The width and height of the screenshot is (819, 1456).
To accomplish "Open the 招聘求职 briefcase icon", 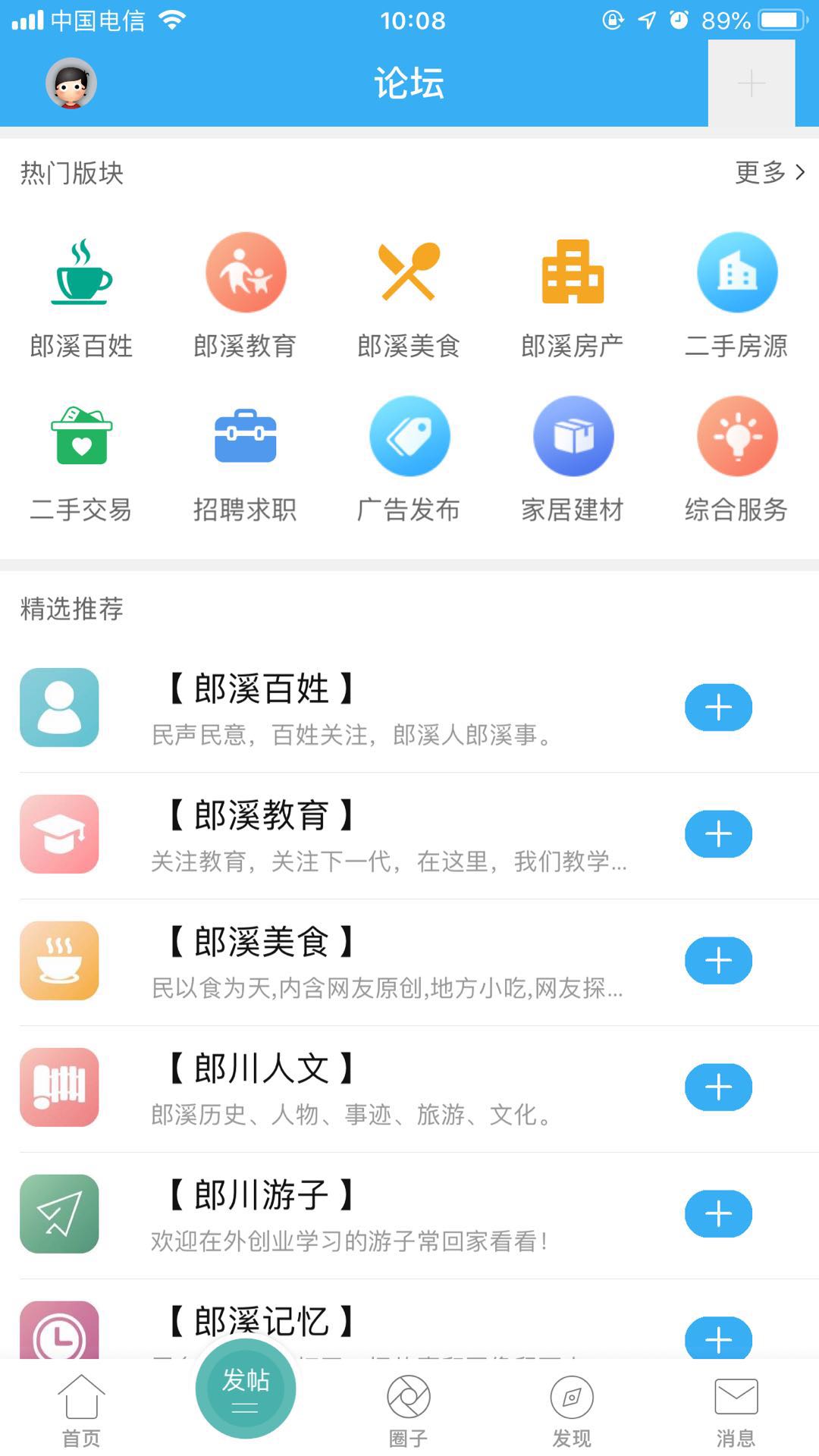I will pyautogui.click(x=246, y=436).
